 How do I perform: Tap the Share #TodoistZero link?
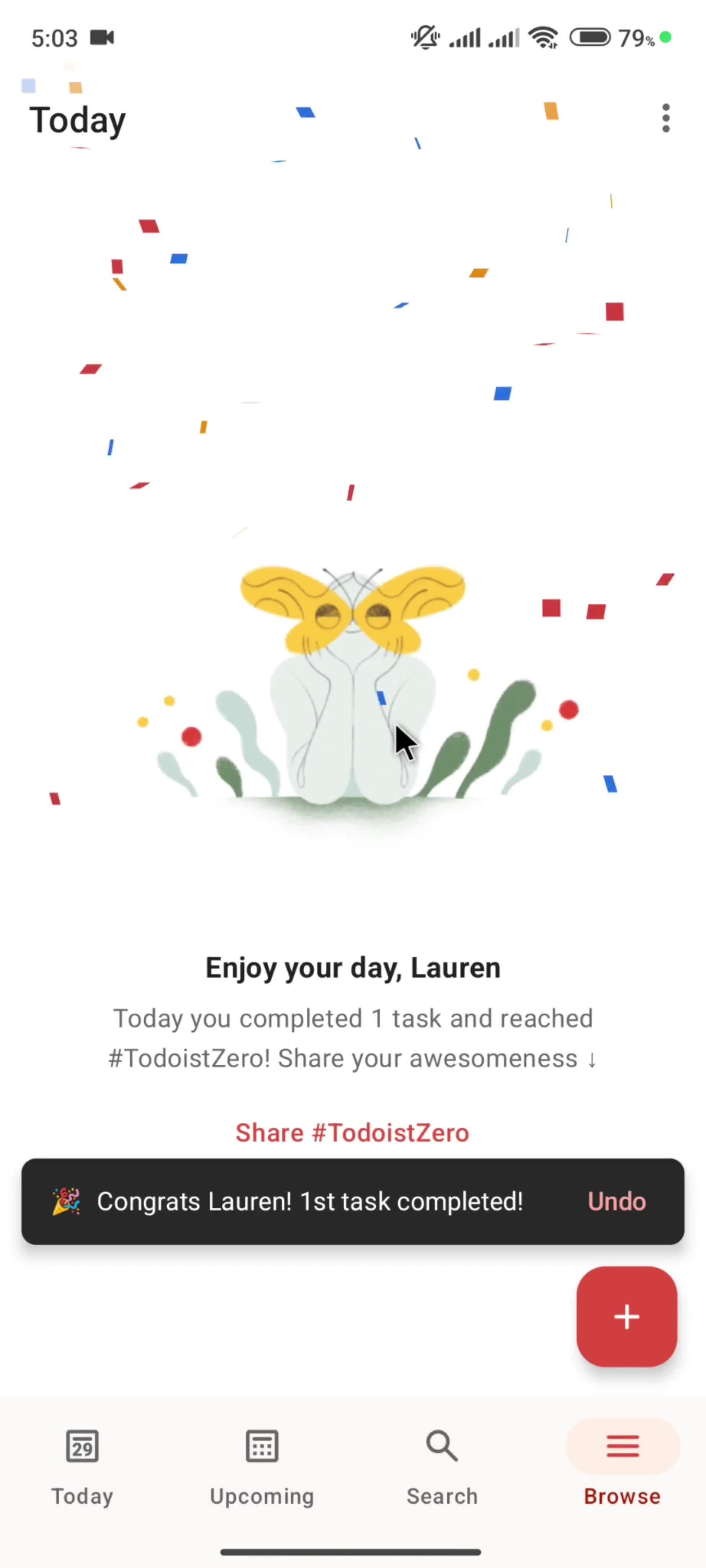(352, 1133)
